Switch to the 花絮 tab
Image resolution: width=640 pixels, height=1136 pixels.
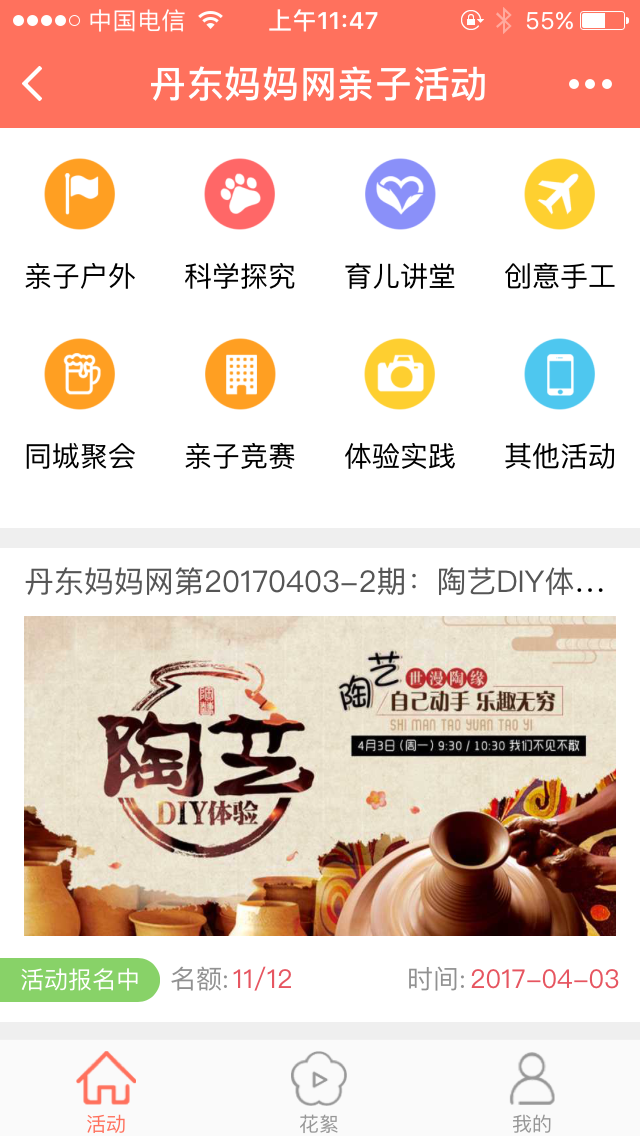point(319,1092)
